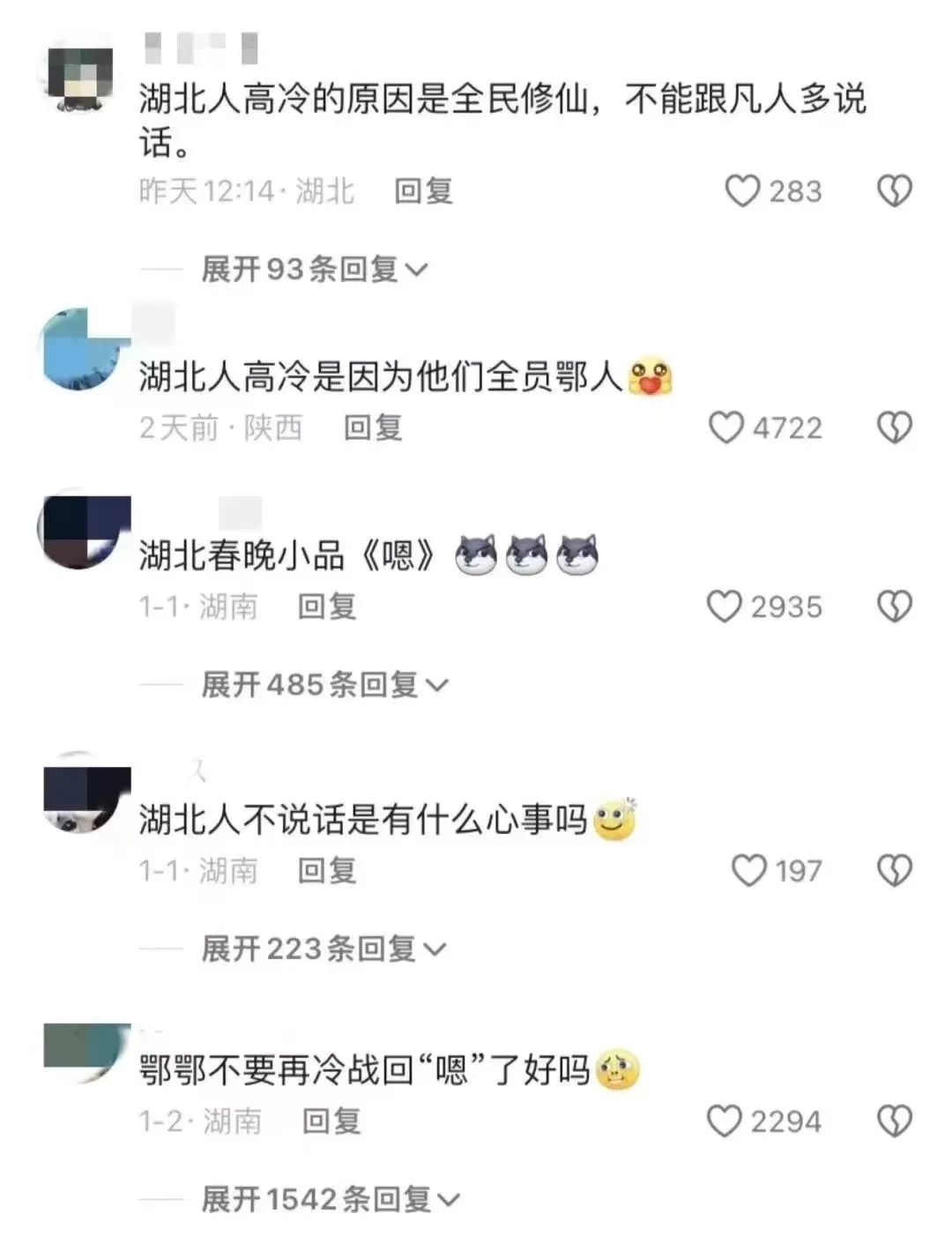Screen dimensions: 952x1236
Task: Dislike the 湖北春晚小品 comment
Action: click(894, 607)
